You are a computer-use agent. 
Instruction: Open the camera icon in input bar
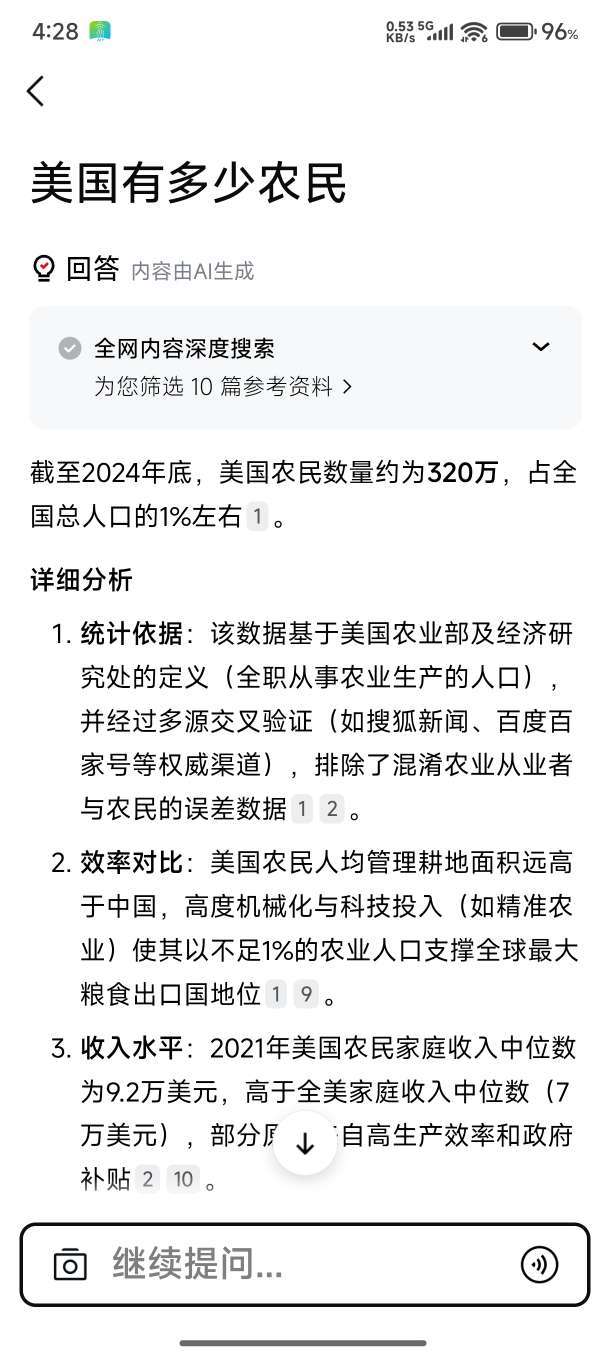pos(70,1264)
